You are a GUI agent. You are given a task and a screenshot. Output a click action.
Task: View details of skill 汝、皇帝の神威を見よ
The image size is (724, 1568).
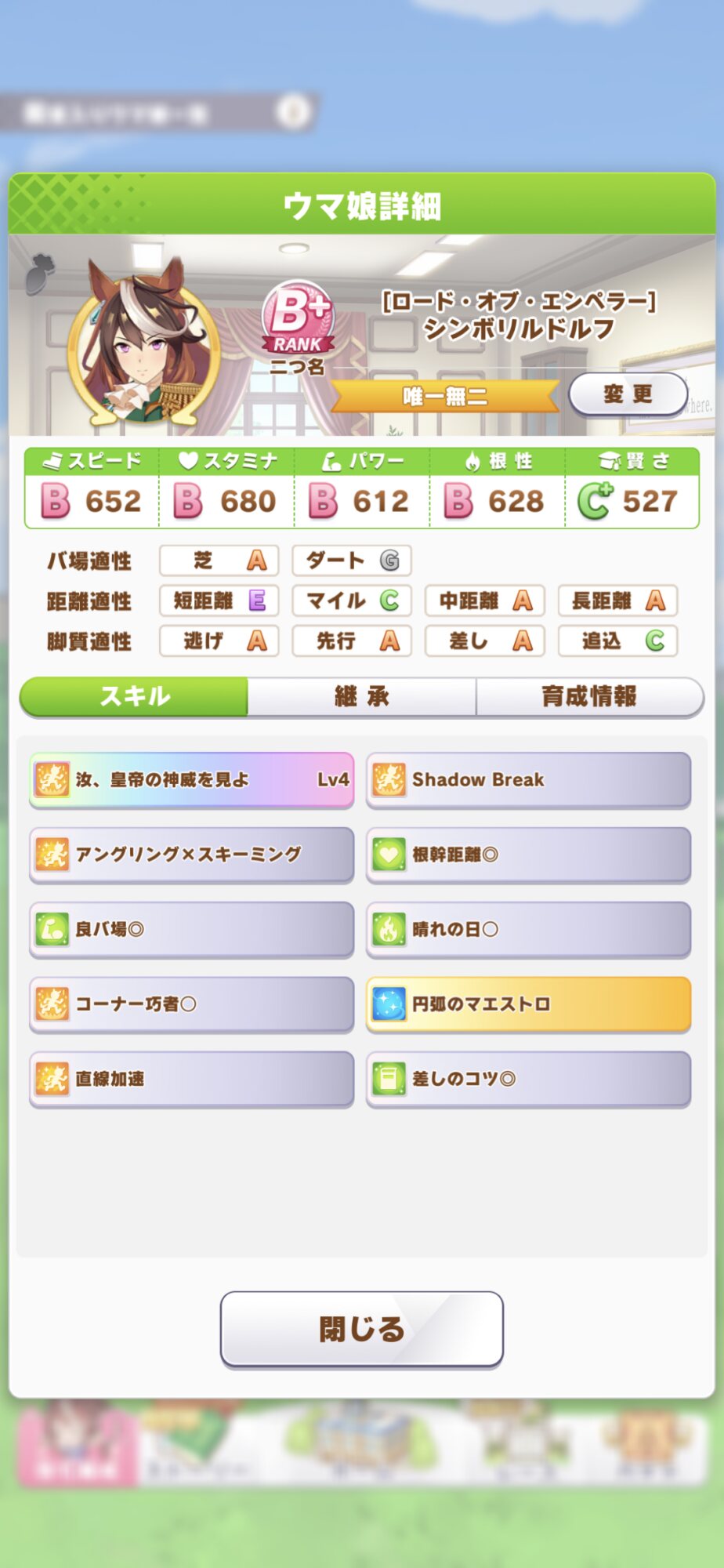point(191,779)
